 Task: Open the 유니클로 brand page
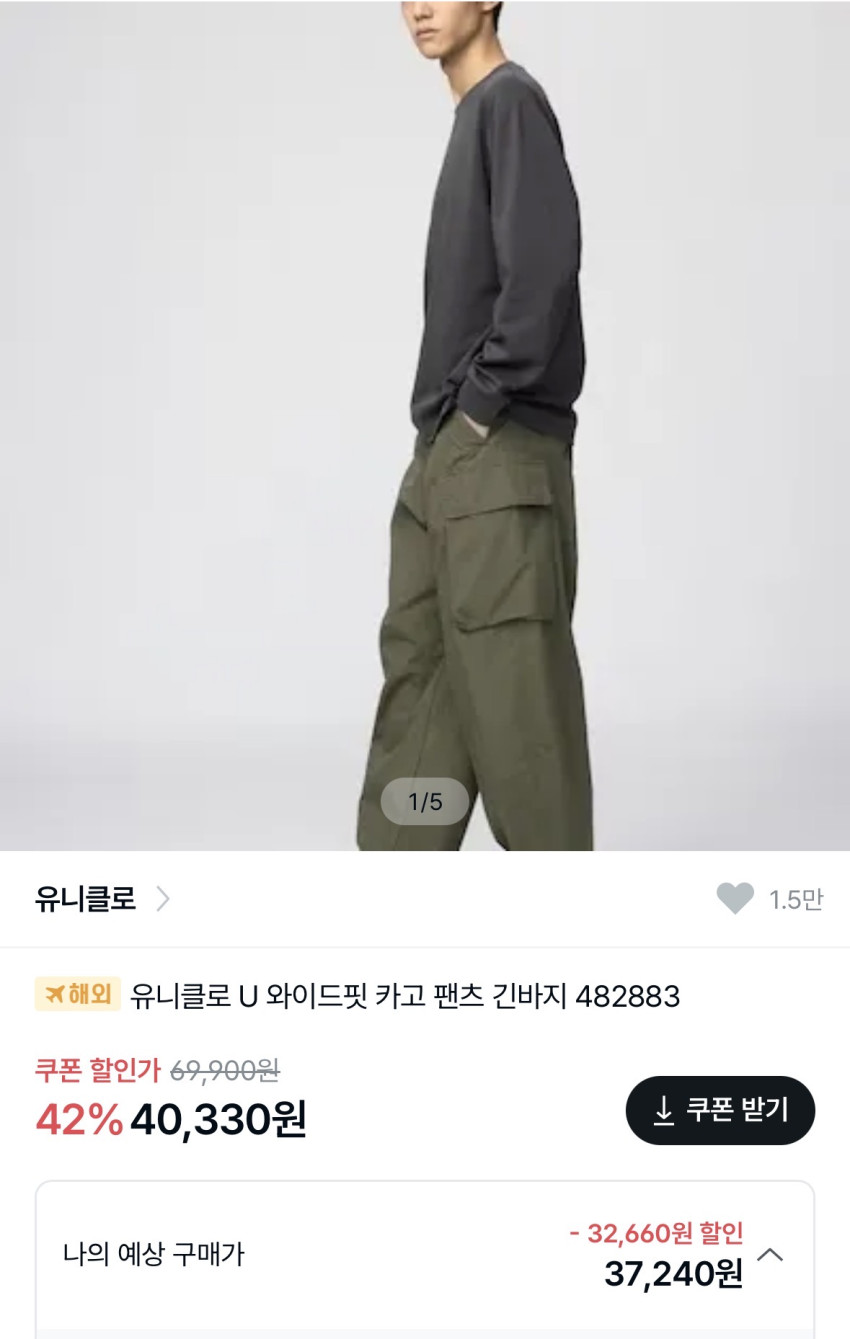point(102,899)
